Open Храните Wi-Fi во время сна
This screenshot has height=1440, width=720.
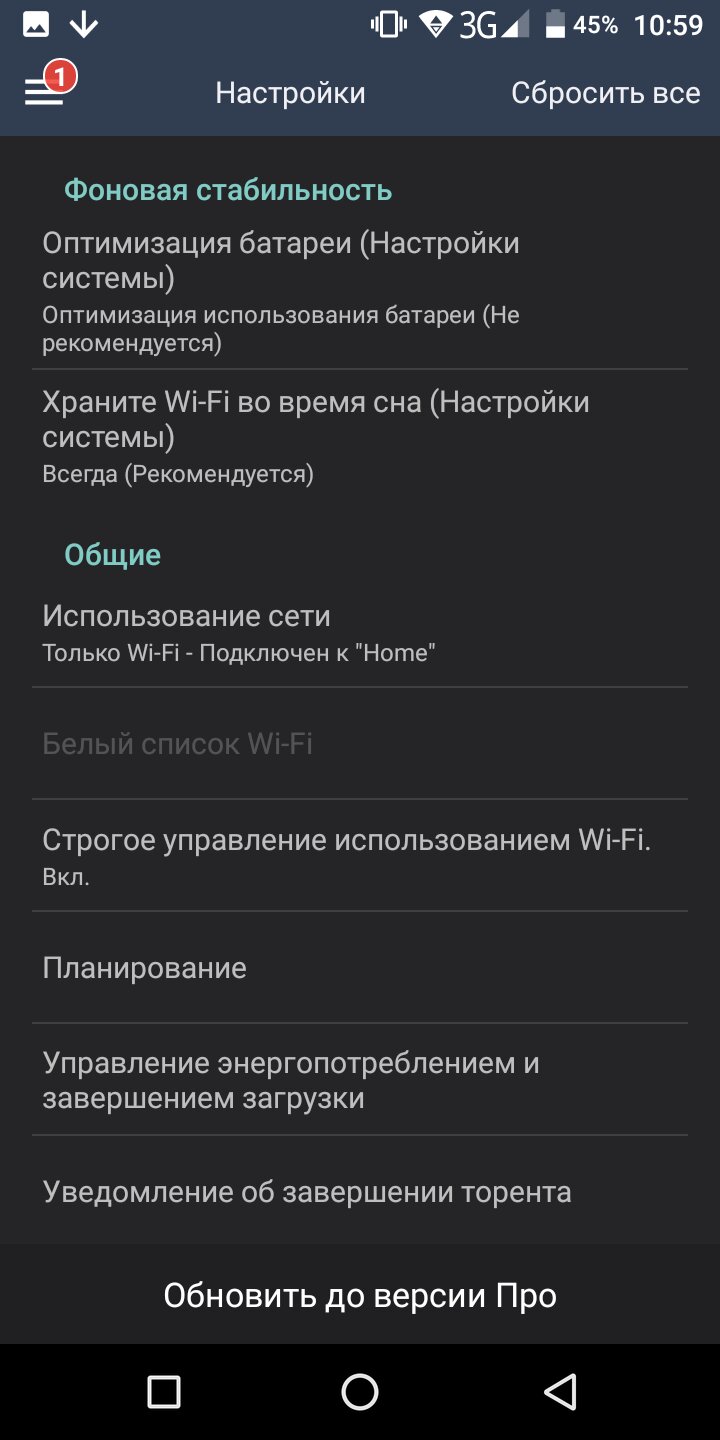coord(360,437)
